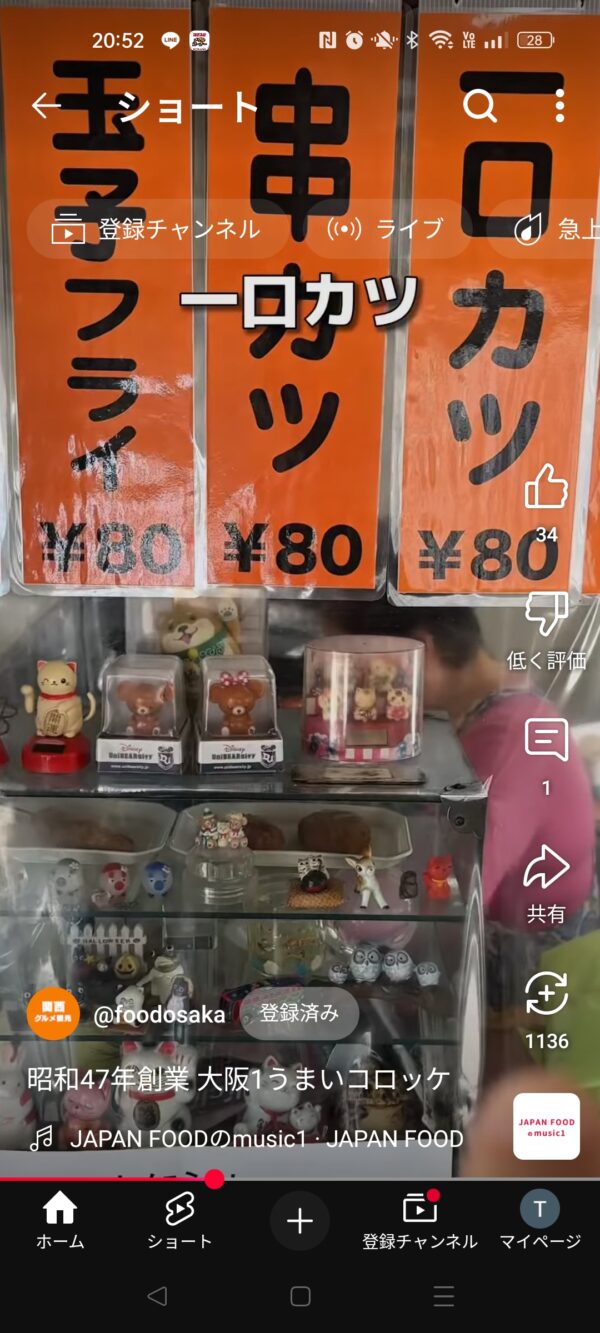This screenshot has width=600, height=1333.
Task: Dislike this Short with 低く評価
Action: coord(546,615)
